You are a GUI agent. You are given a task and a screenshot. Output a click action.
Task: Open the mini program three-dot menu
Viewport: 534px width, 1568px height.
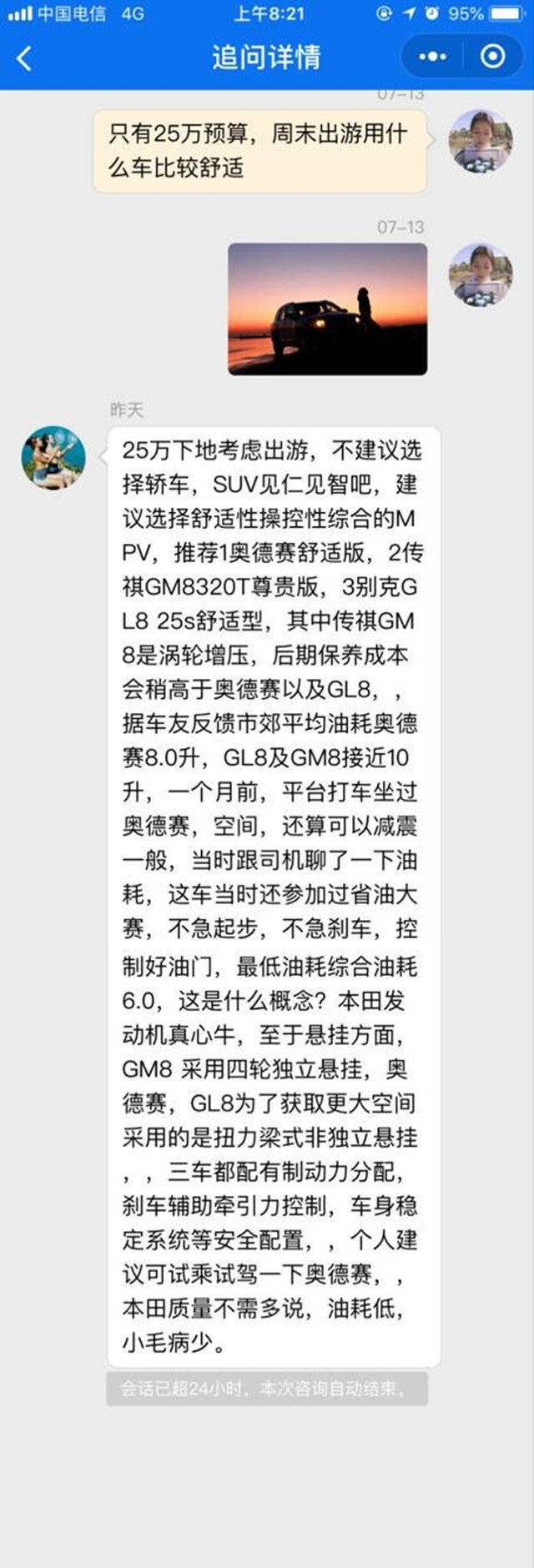432,57
